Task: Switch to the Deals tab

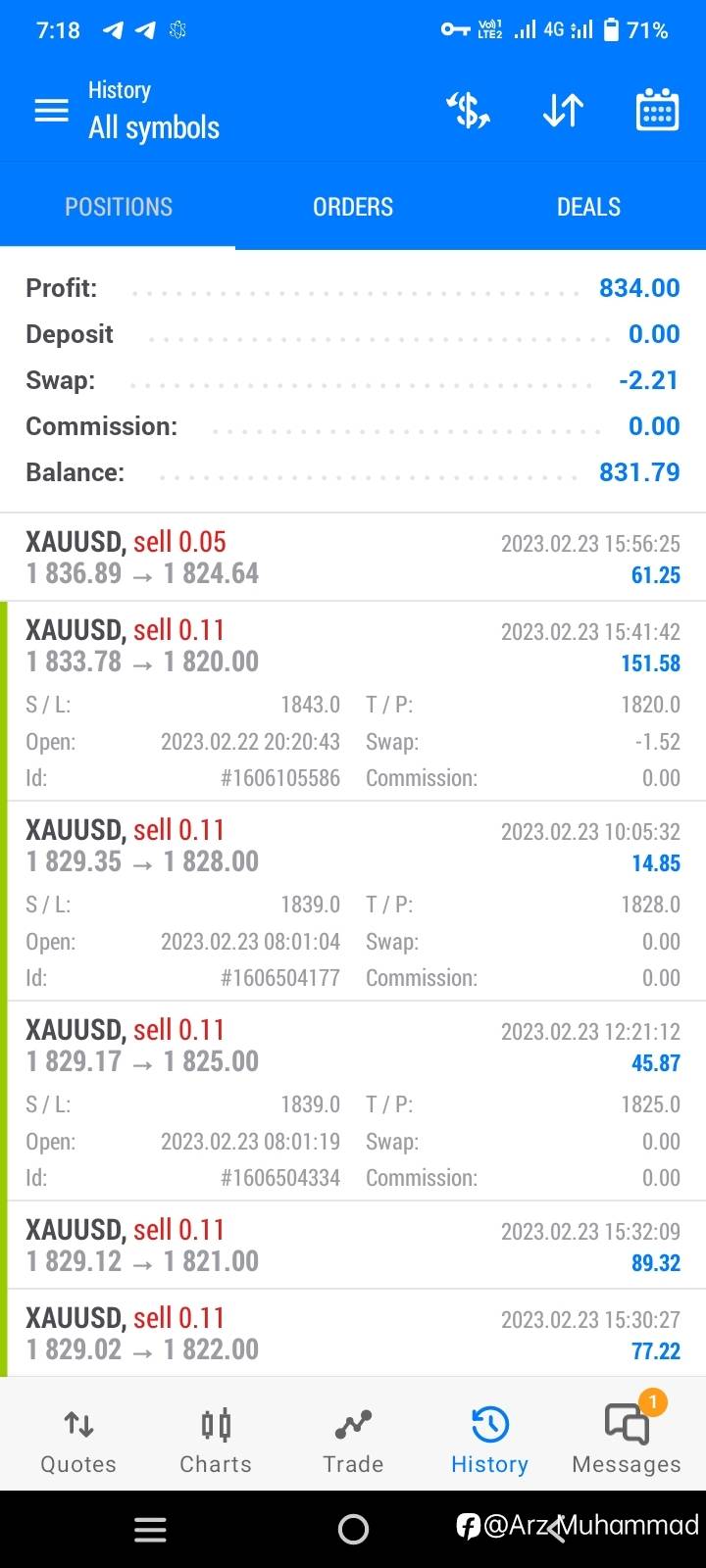Action: point(588,207)
